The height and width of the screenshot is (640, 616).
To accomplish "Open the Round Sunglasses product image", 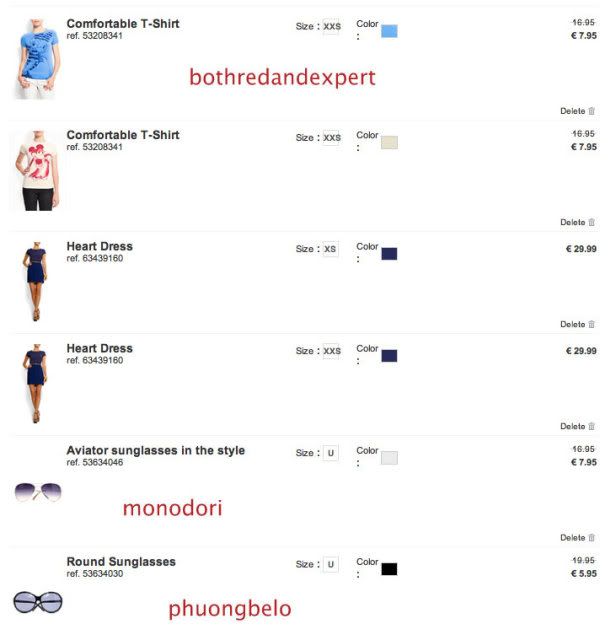I will pos(38,601).
